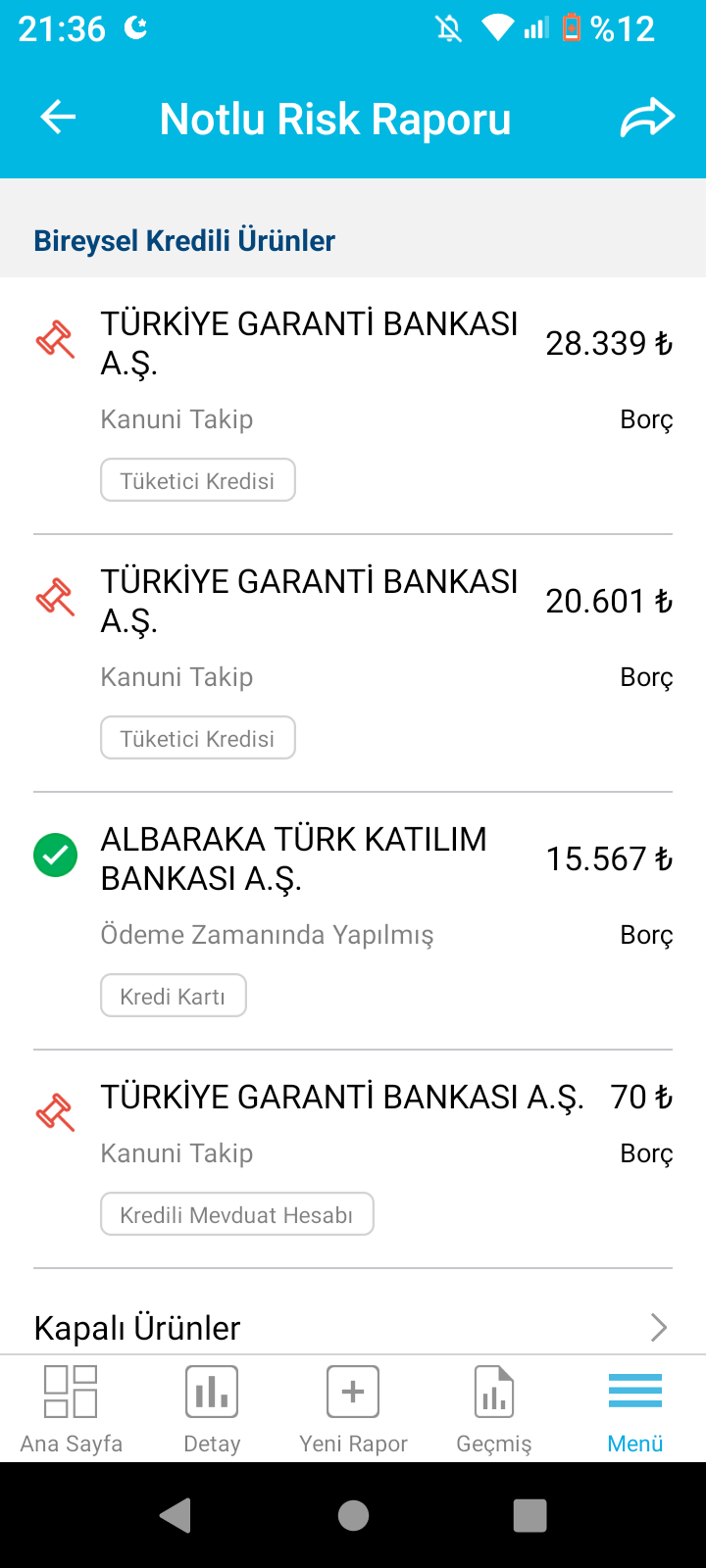The width and height of the screenshot is (706, 1568).
Task: Share the Notlu Risk Raporu
Action: point(647,119)
